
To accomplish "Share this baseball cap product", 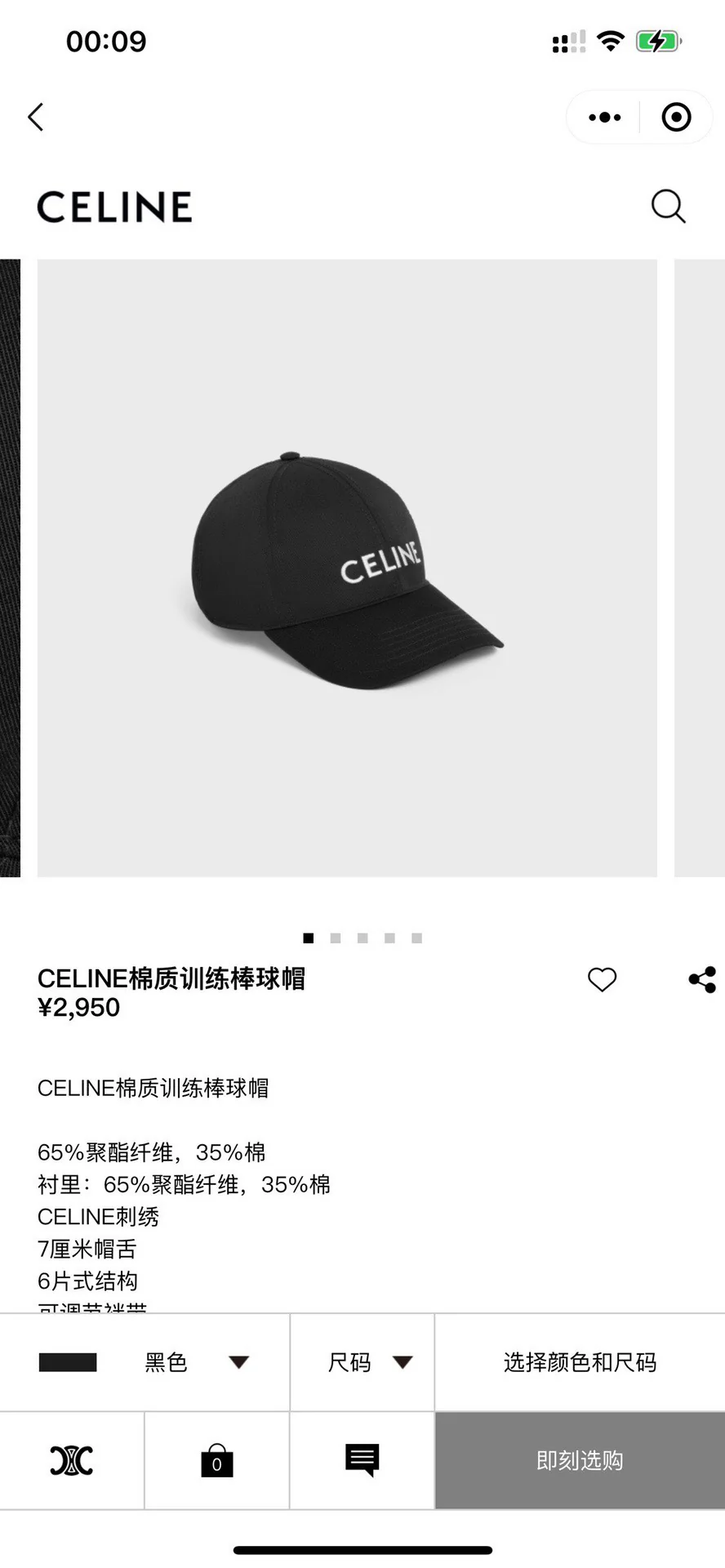I will tap(701, 978).
